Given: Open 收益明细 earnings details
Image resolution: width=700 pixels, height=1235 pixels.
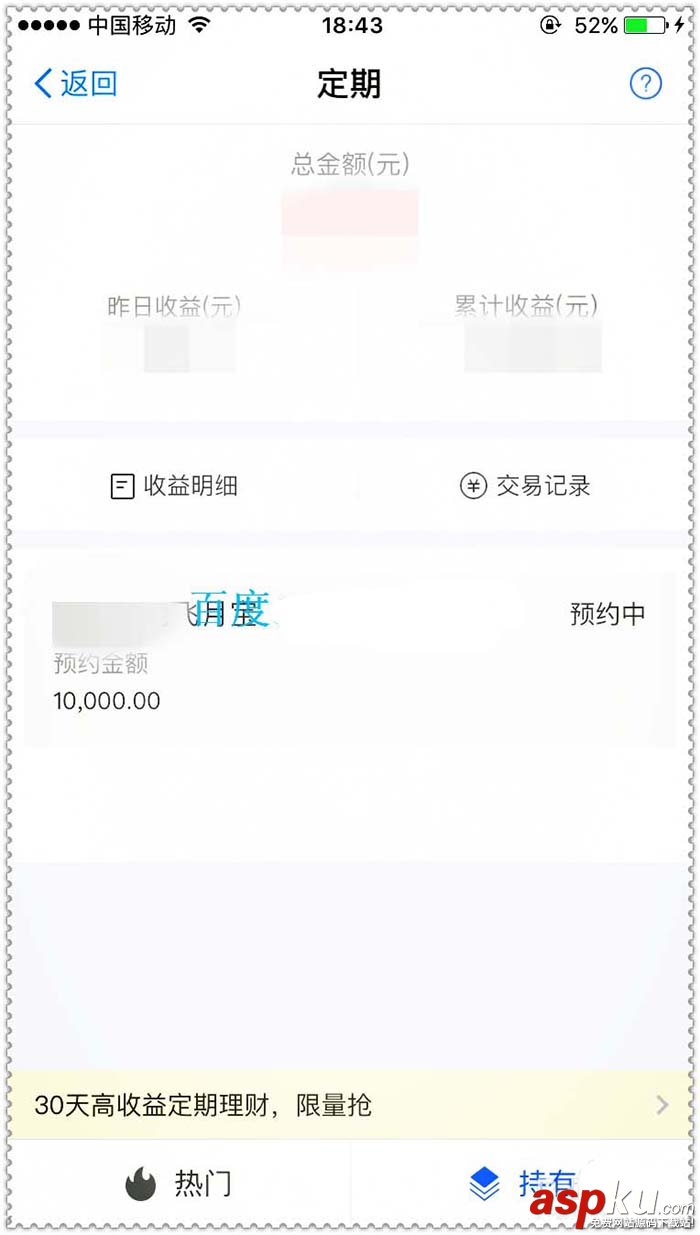Looking at the screenshot, I should point(175,487).
